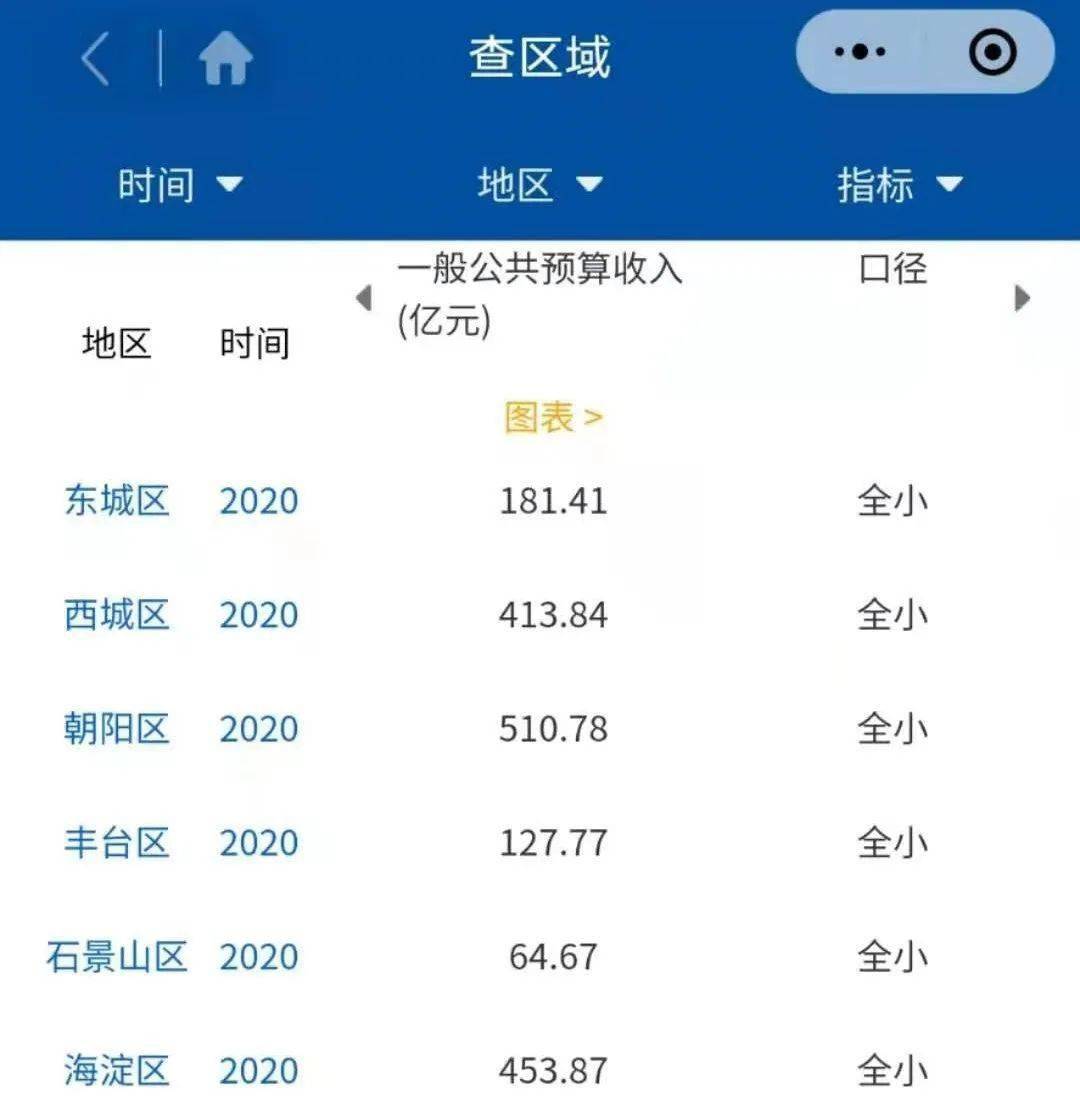The image size is (1080, 1112).
Task: Tap the 丰台区 income value 127.77
Action: click(552, 843)
